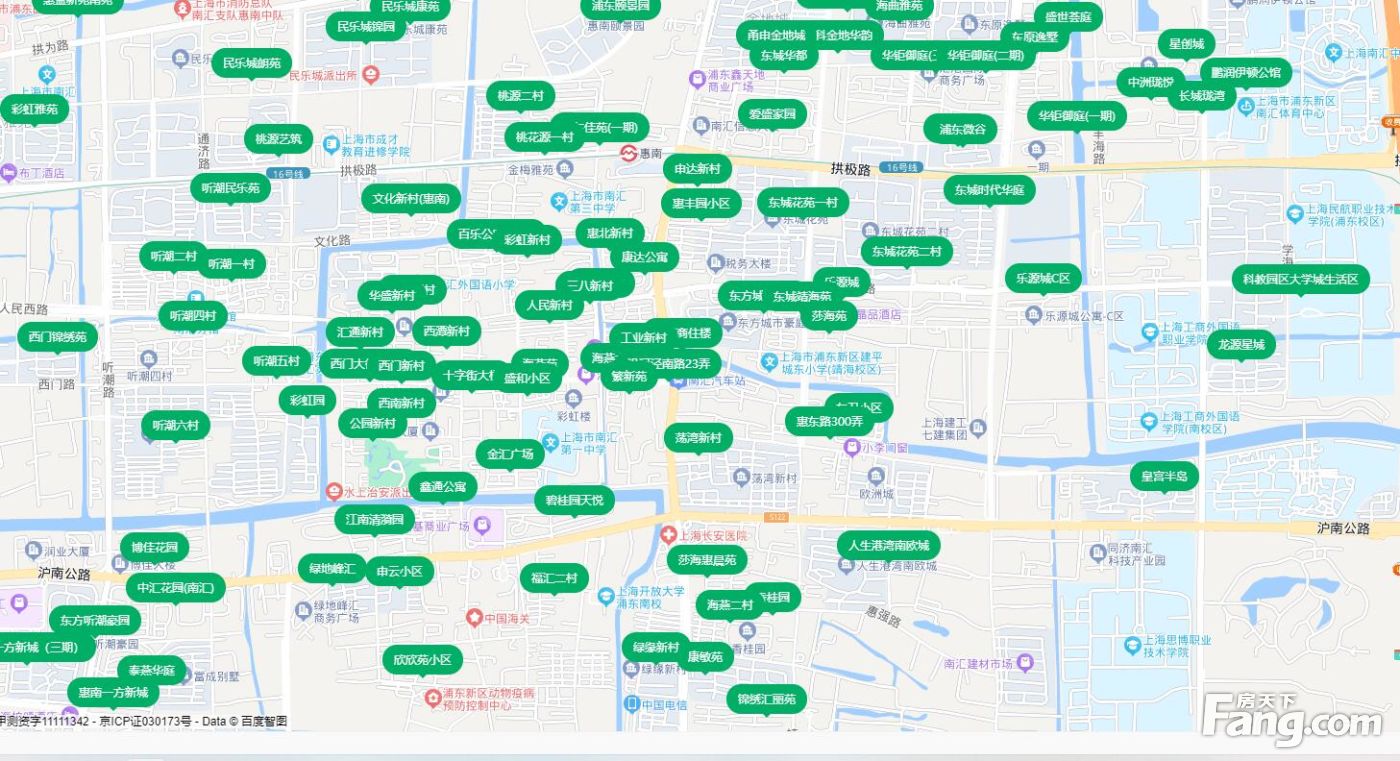
Task: Open the 欣欣苑小区 marker
Action: [x=422, y=659]
